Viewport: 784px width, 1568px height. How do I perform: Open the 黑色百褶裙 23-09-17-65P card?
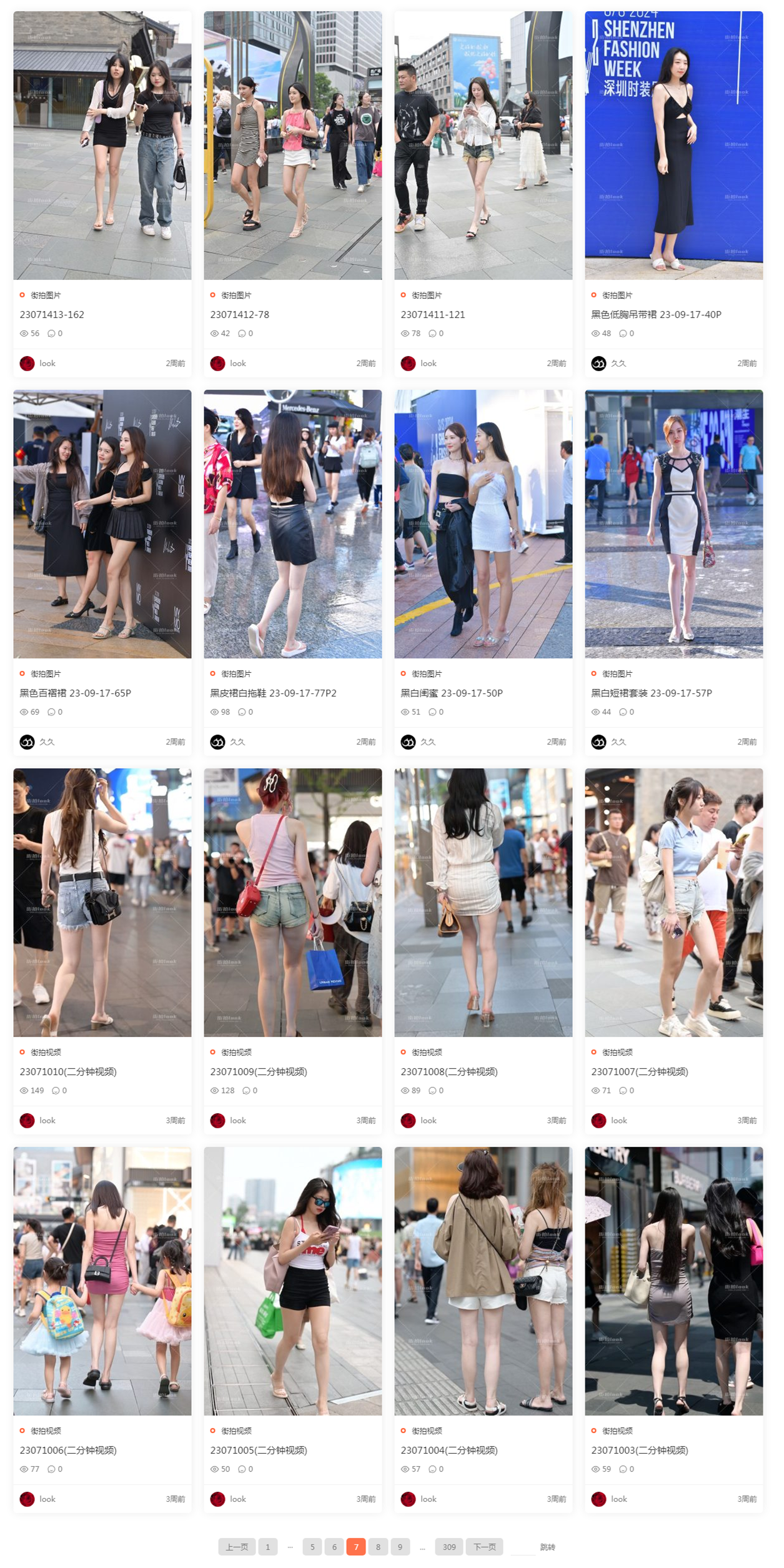click(75, 693)
